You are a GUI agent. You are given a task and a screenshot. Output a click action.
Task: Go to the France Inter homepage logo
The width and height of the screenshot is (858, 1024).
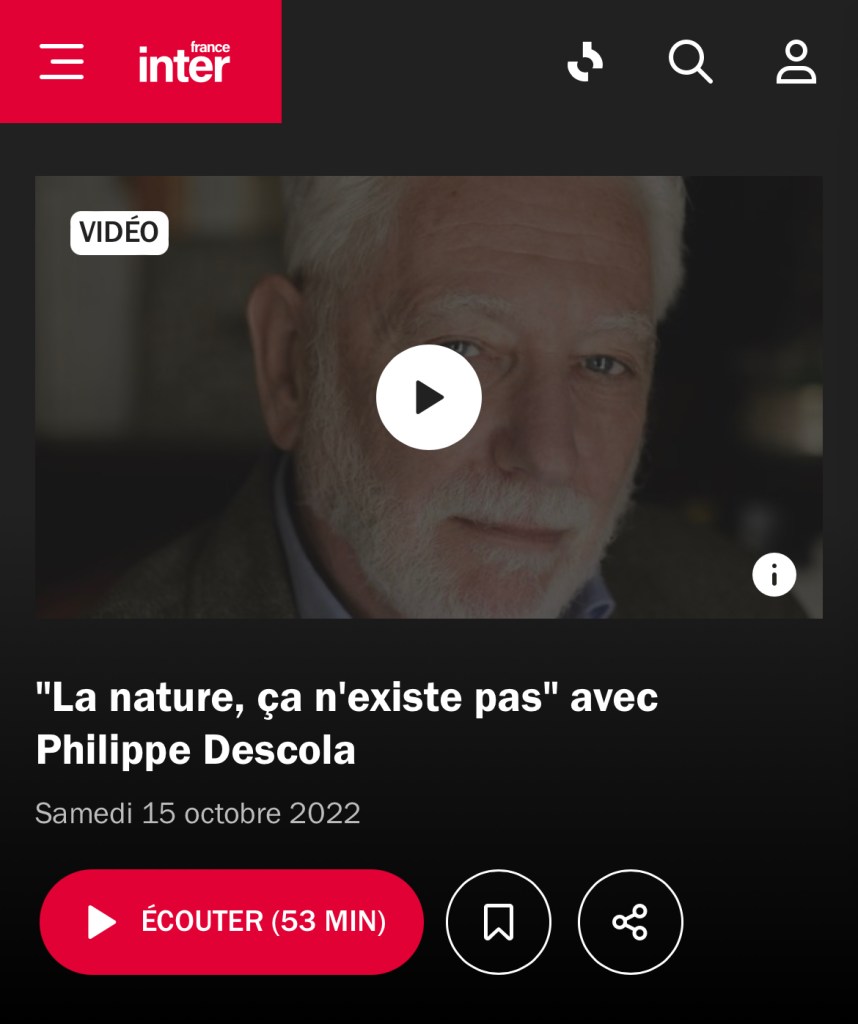184,62
